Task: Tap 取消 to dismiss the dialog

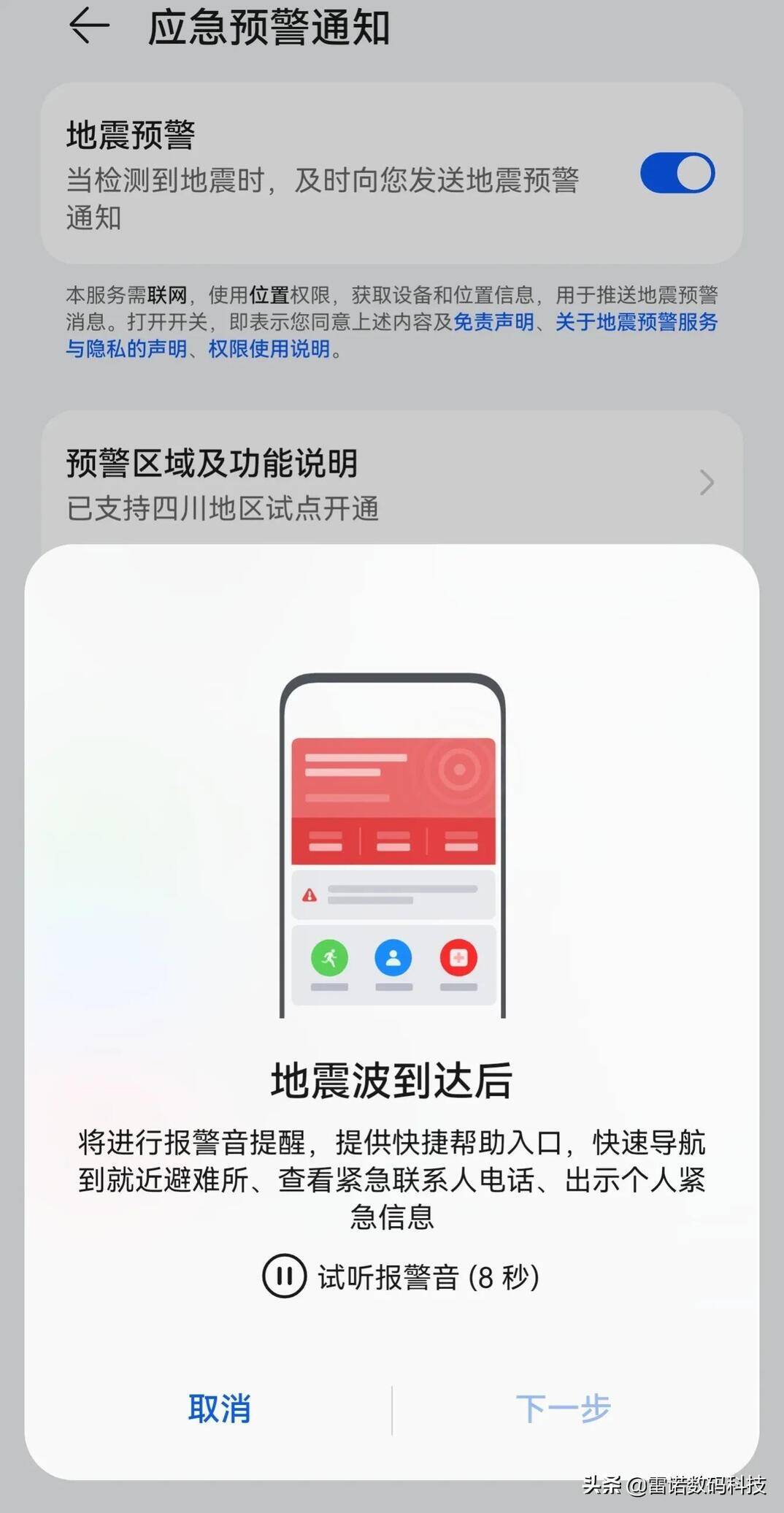Action: pos(219,1409)
